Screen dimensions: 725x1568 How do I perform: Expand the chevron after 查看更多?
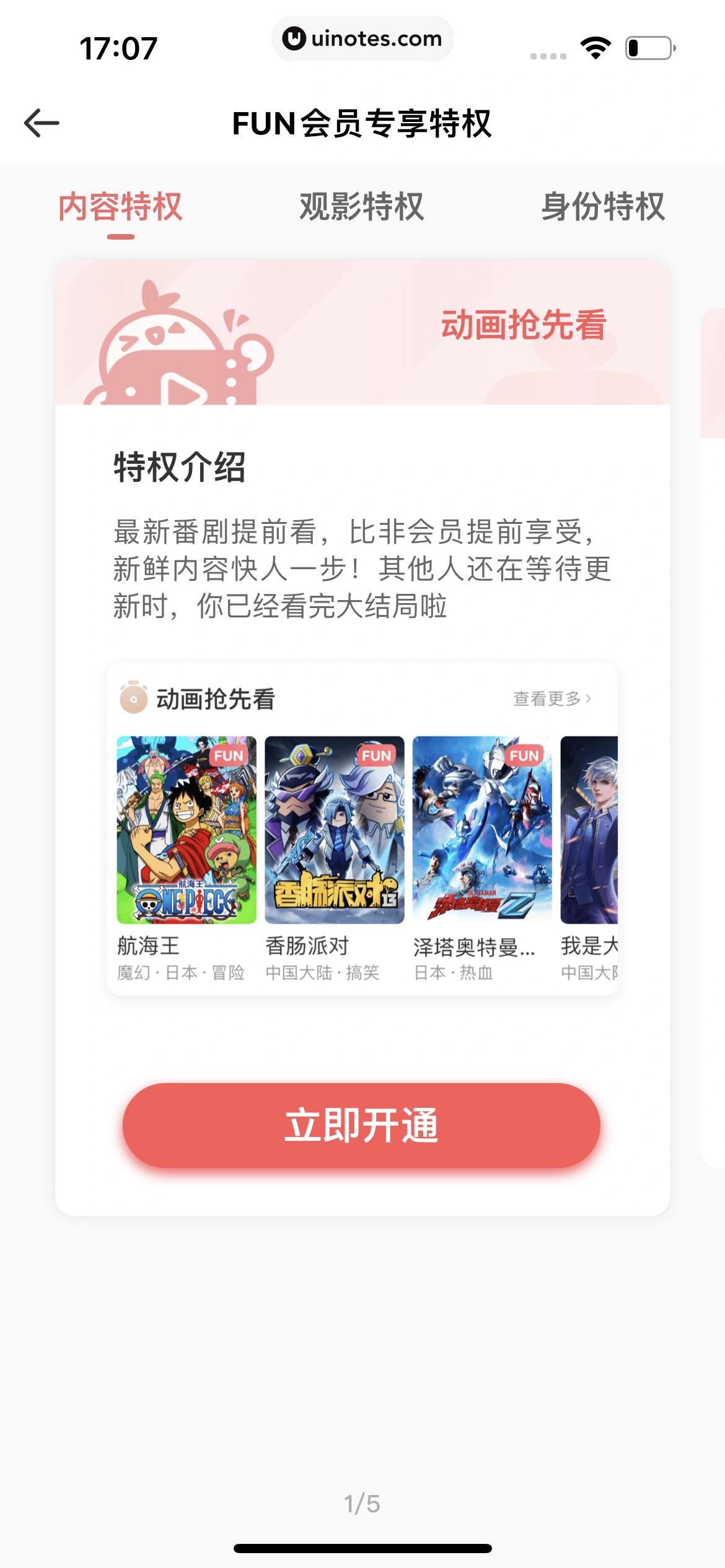(x=590, y=699)
